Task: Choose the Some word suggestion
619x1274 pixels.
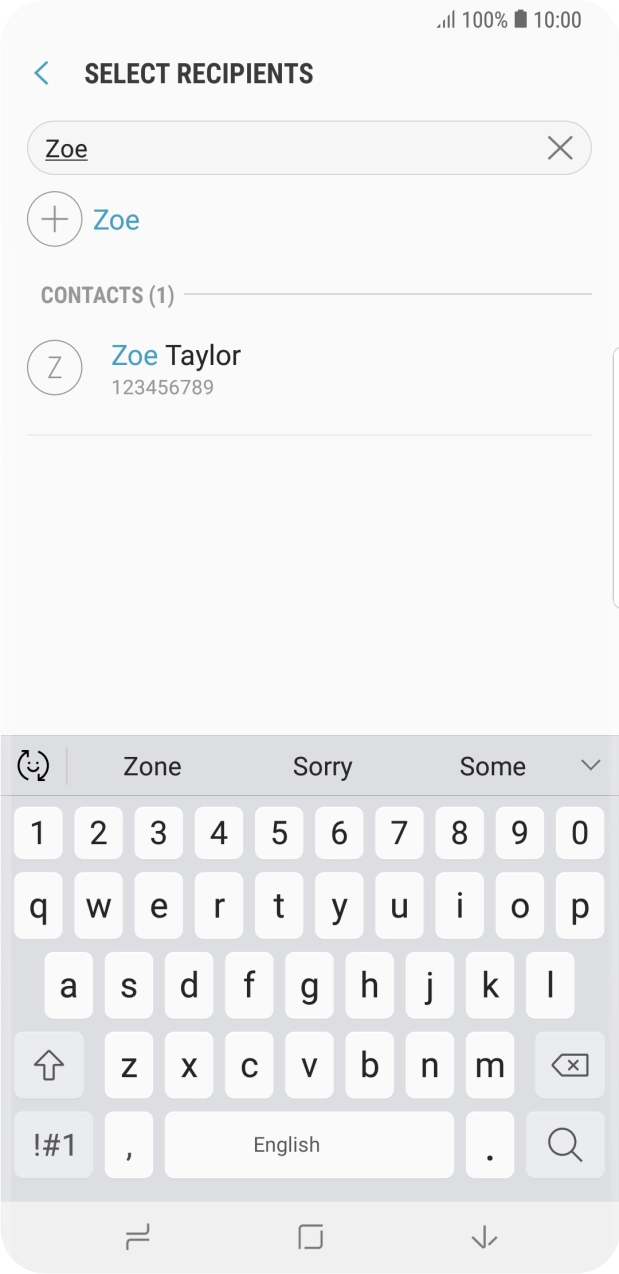Action: (492, 766)
